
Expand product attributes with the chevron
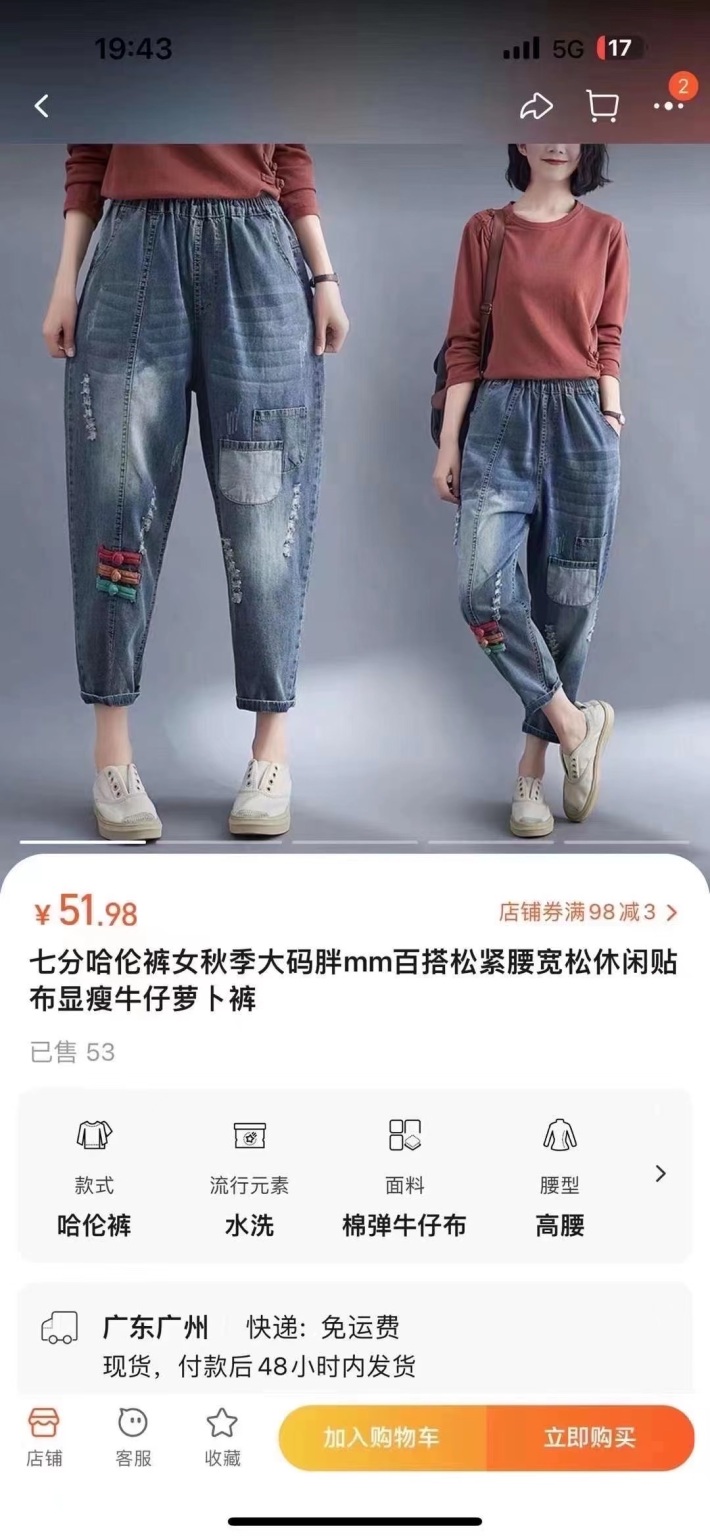tap(661, 1174)
